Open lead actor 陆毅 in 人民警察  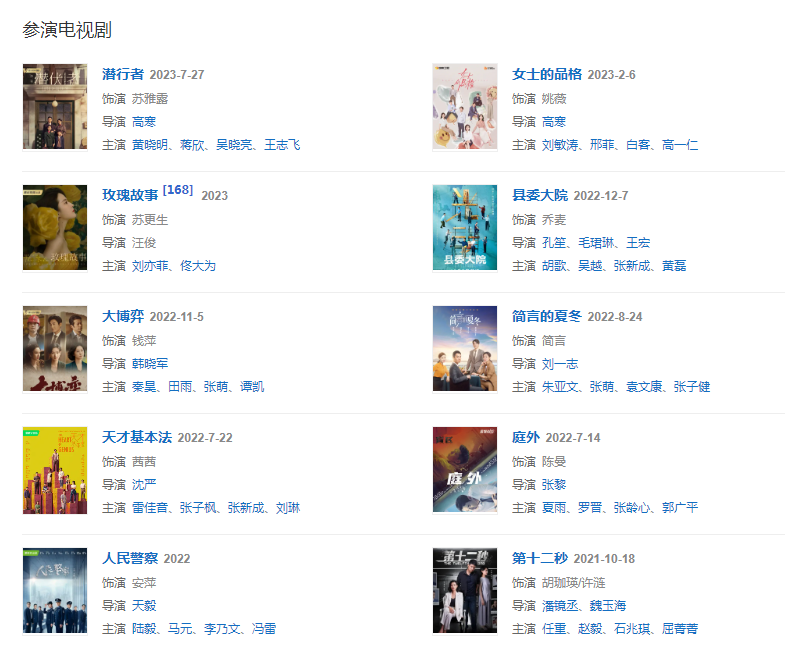[144, 629]
